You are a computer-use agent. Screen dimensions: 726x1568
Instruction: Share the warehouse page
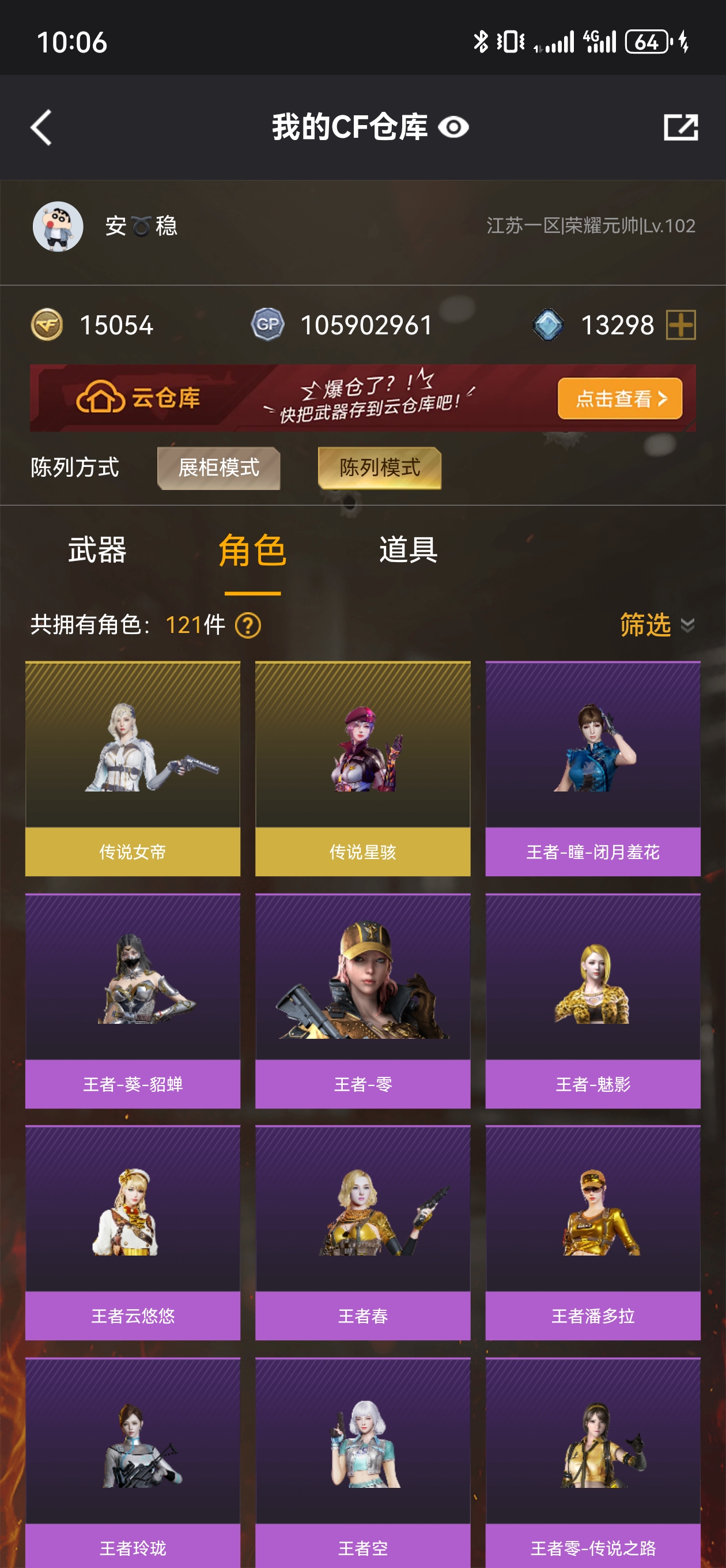point(680,127)
